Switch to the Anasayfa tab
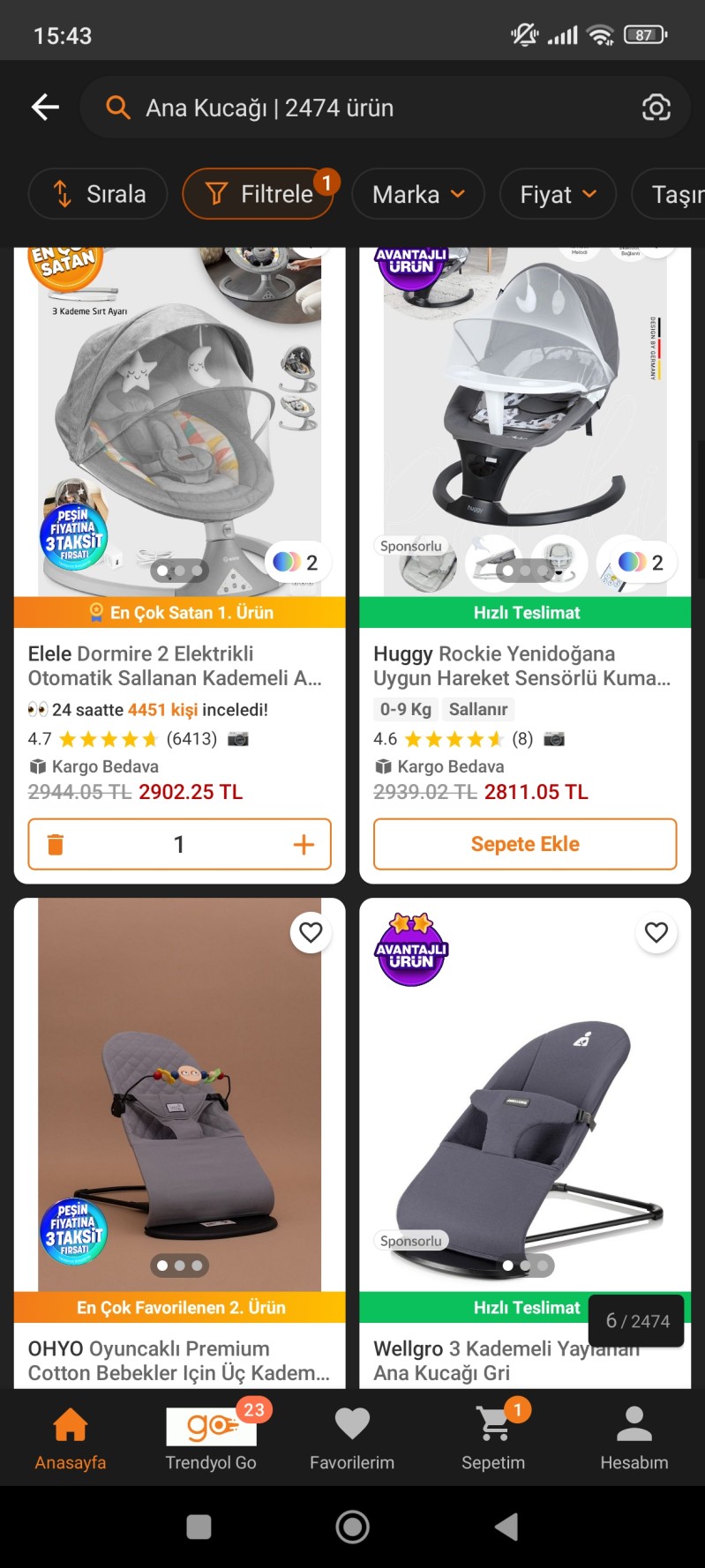 tap(71, 1439)
